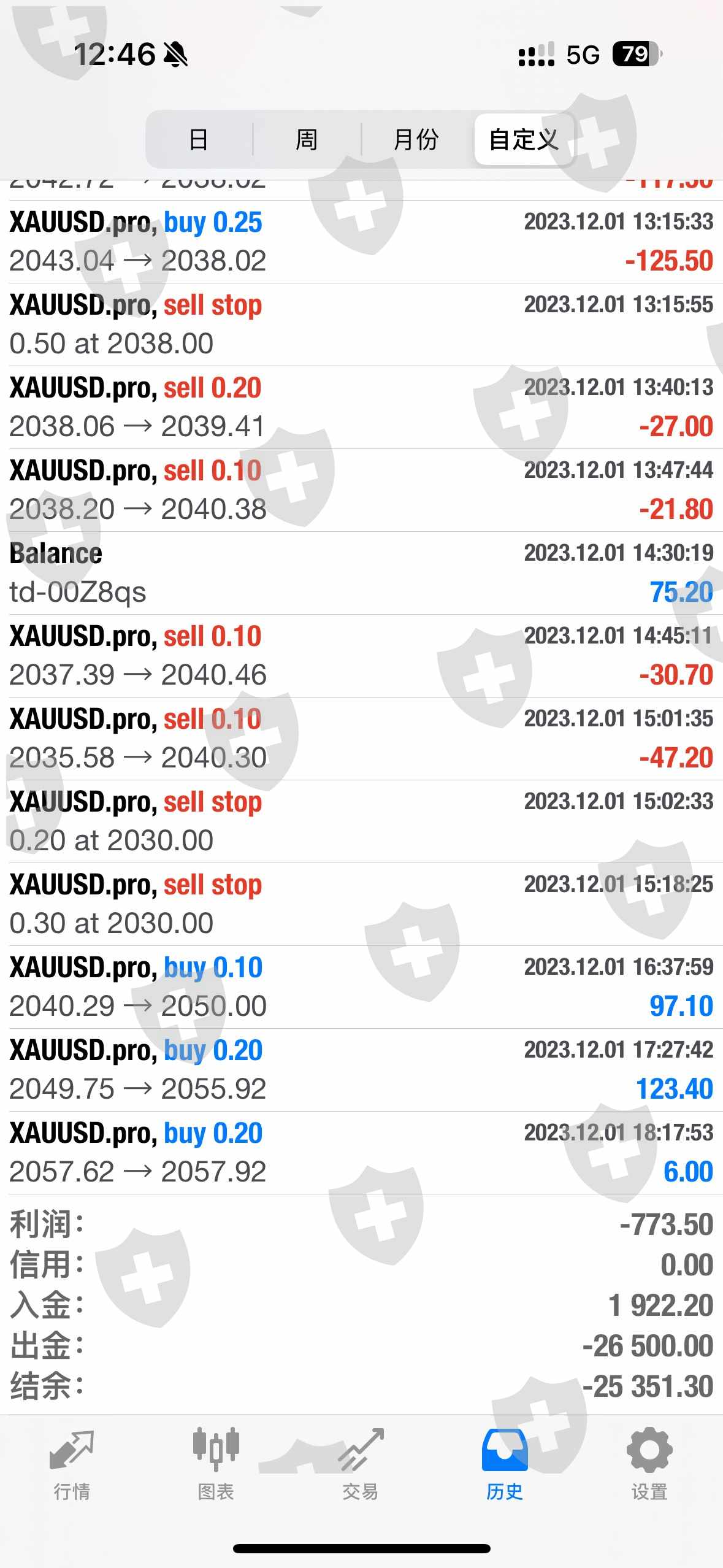
Task: Open the buy 0.20 trade earning 123.40
Action: 361,1070
